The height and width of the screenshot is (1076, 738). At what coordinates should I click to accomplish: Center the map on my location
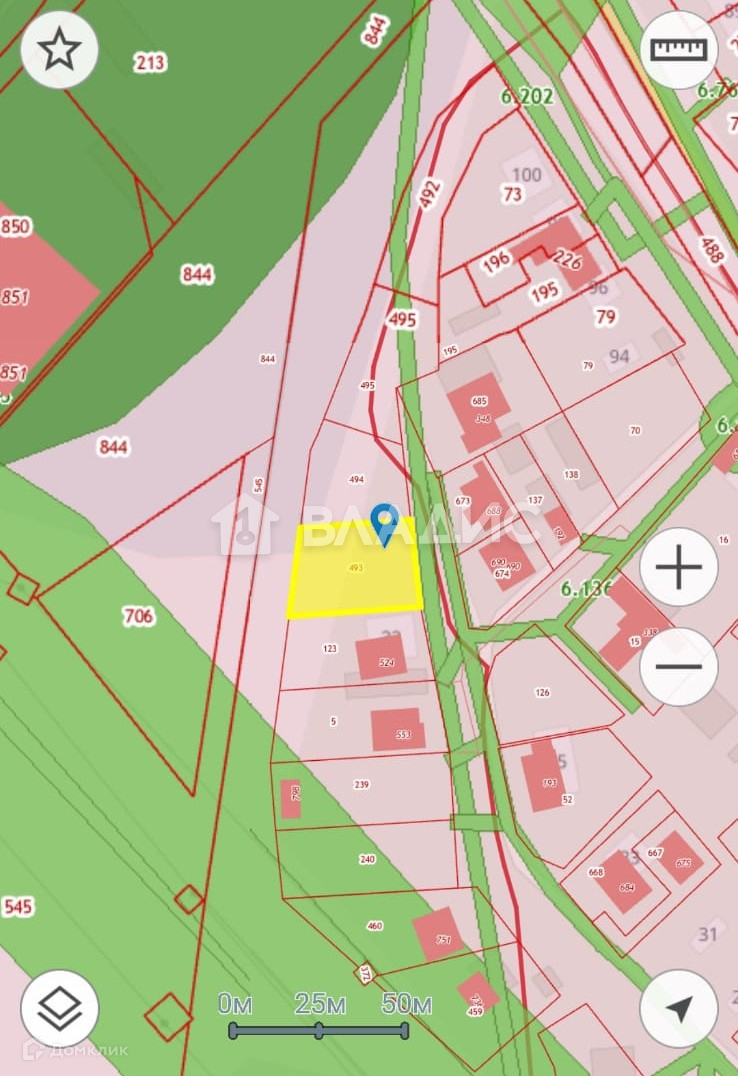pos(678,1008)
